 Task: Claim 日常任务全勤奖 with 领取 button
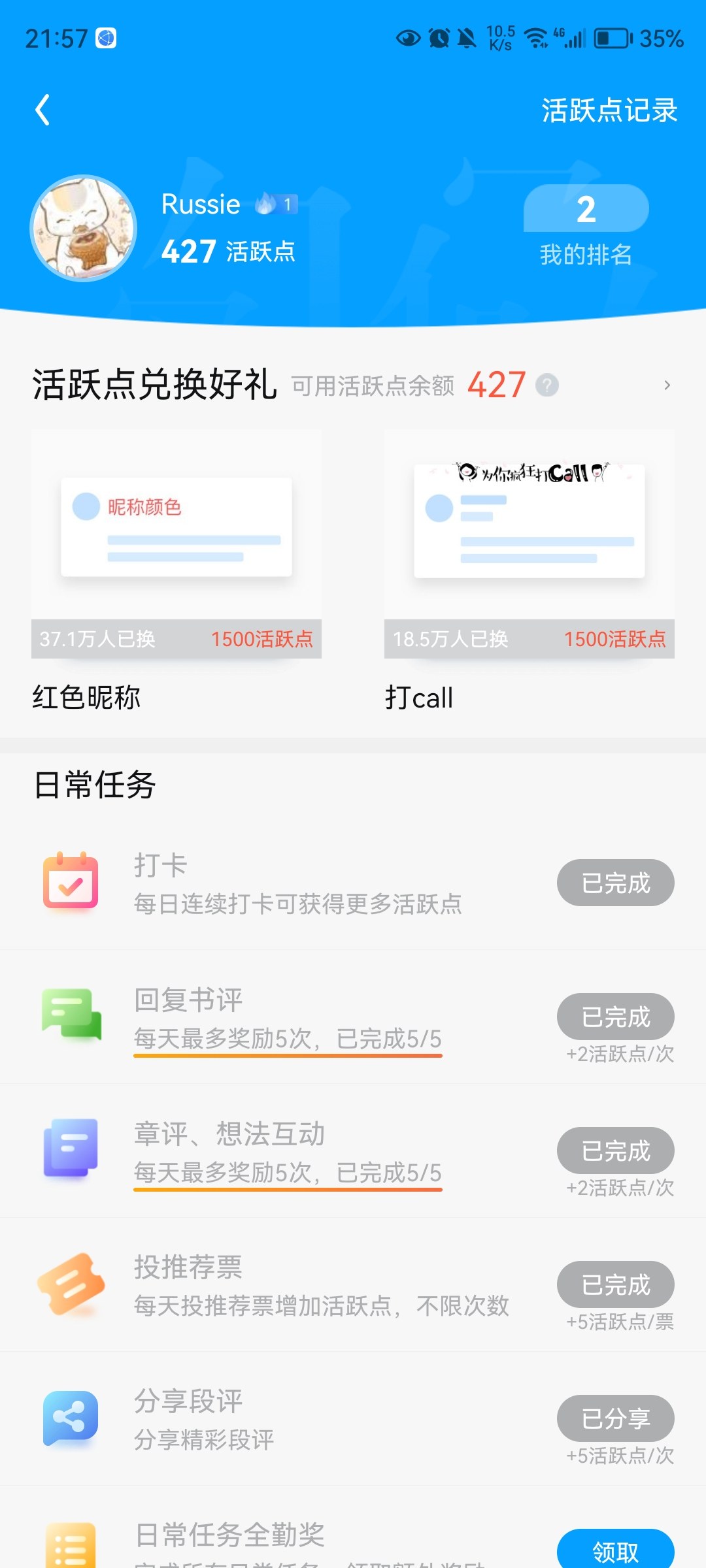[615, 1550]
